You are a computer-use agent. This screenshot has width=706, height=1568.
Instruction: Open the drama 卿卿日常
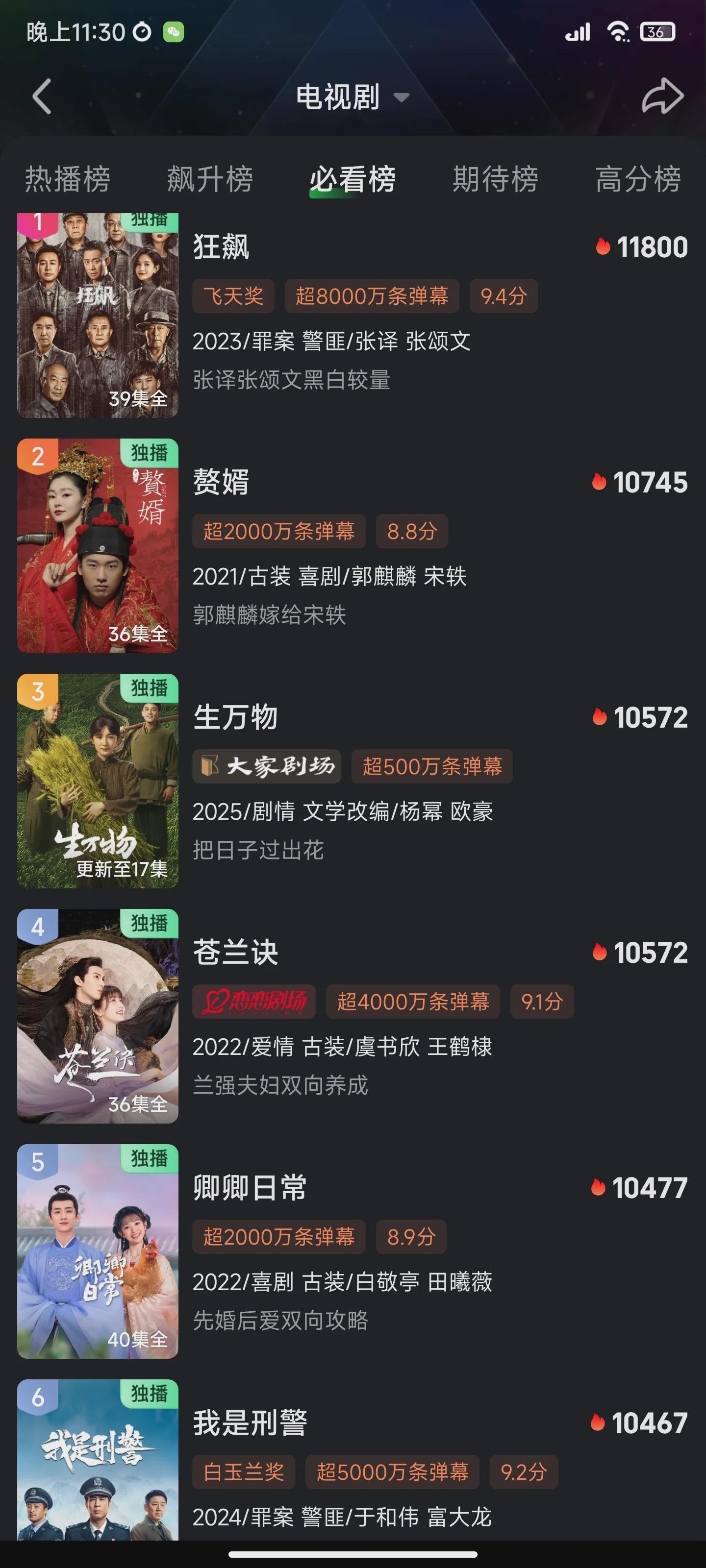250,1188
